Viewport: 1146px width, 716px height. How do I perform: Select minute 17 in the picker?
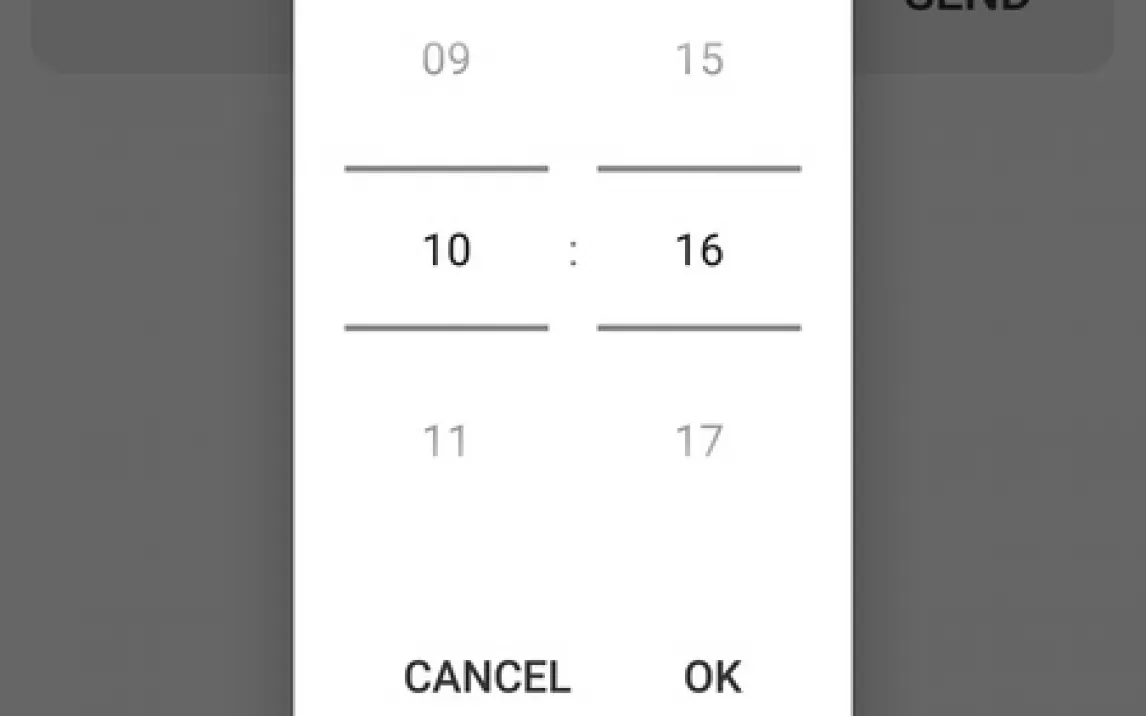coord(699,441)
